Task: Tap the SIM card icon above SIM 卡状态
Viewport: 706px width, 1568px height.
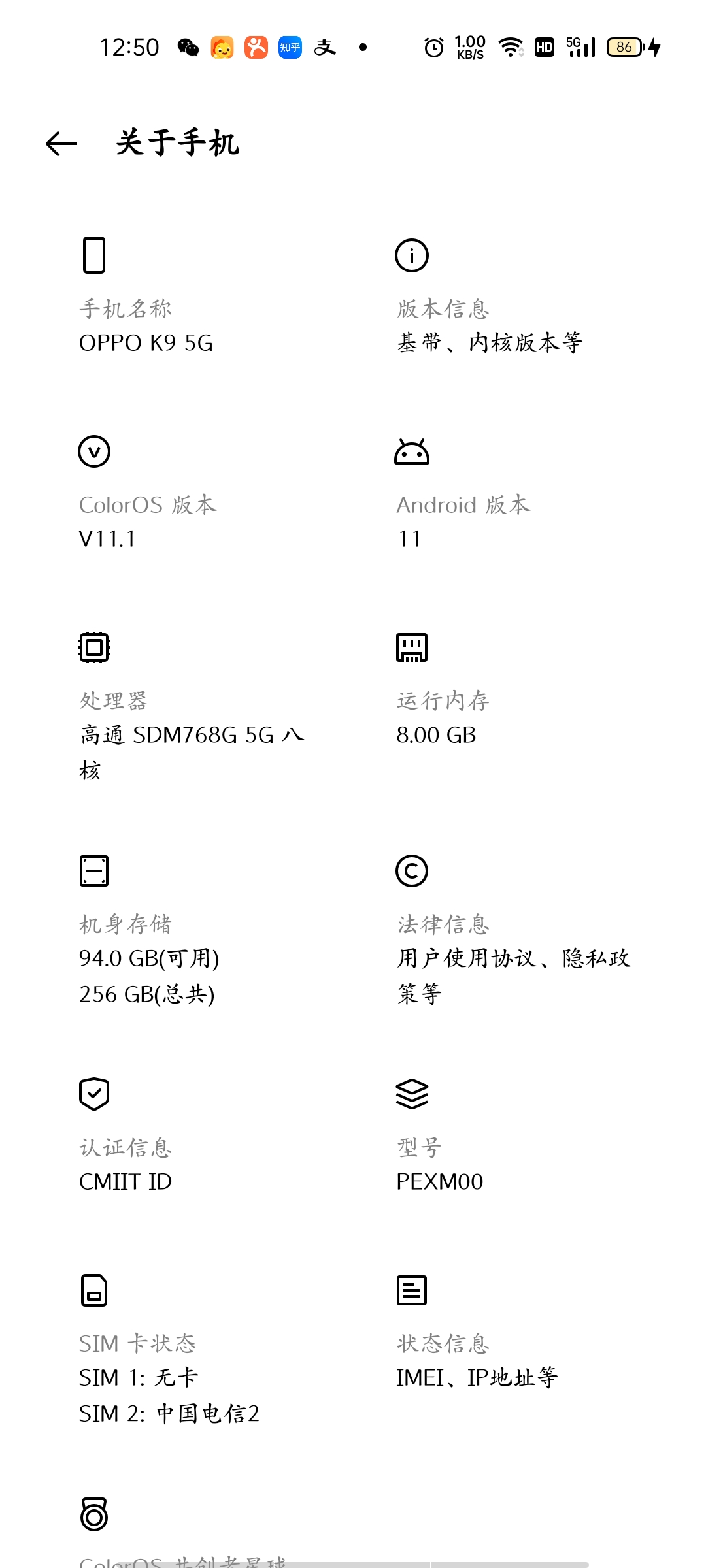Action: click(94, 1290)
